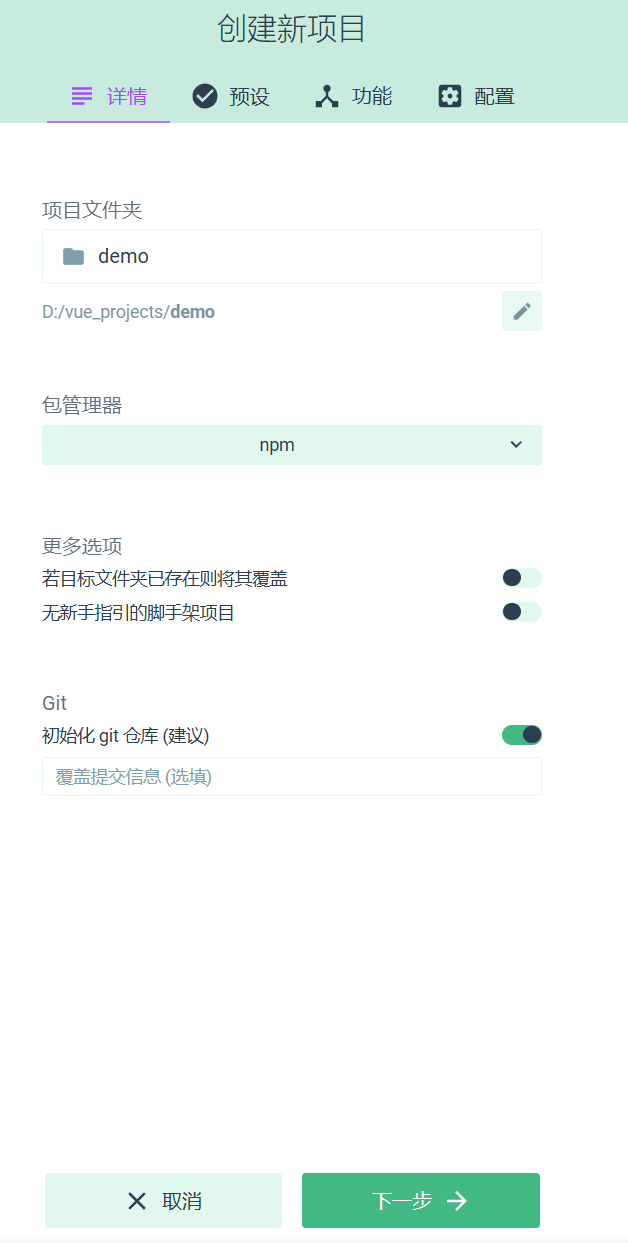Select the 详情 tab
This screenshot has width=628, height=1243.
pyautogui.click(x=108, y=96)
